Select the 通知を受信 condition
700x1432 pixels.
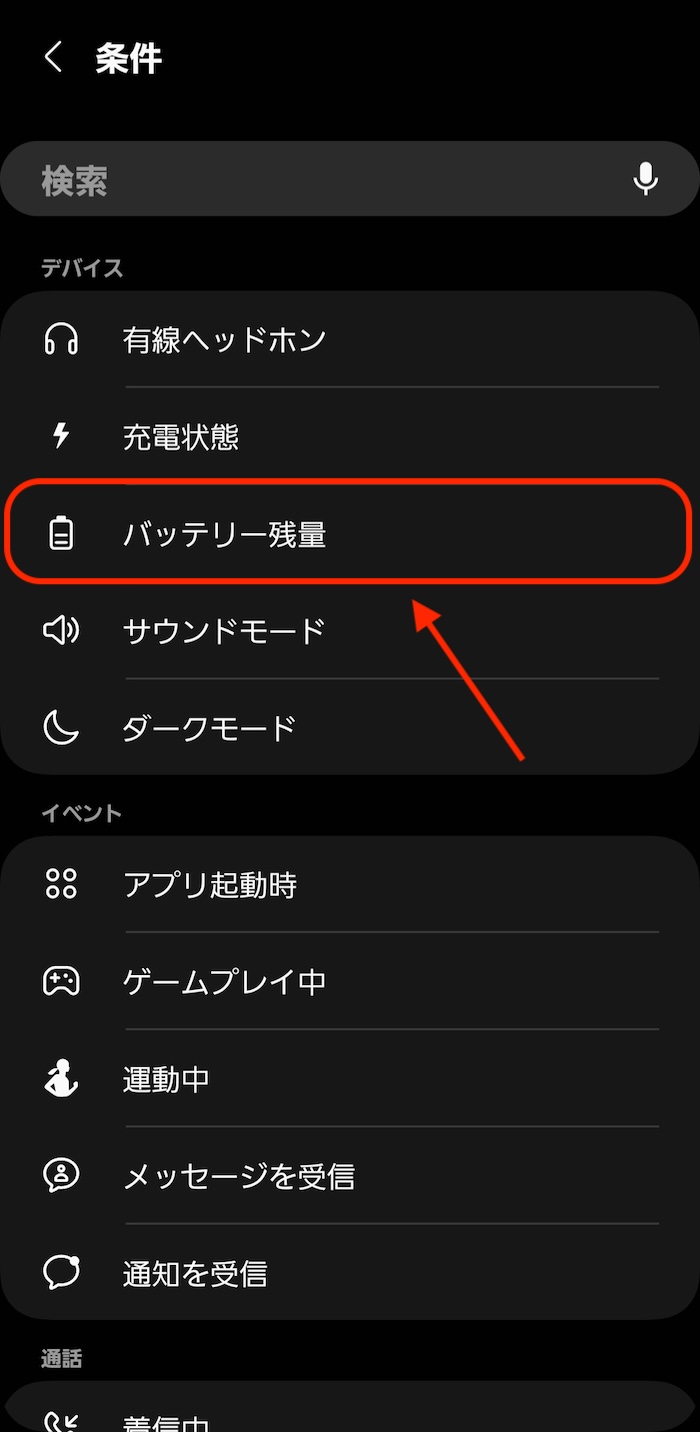coord(350,1273)
